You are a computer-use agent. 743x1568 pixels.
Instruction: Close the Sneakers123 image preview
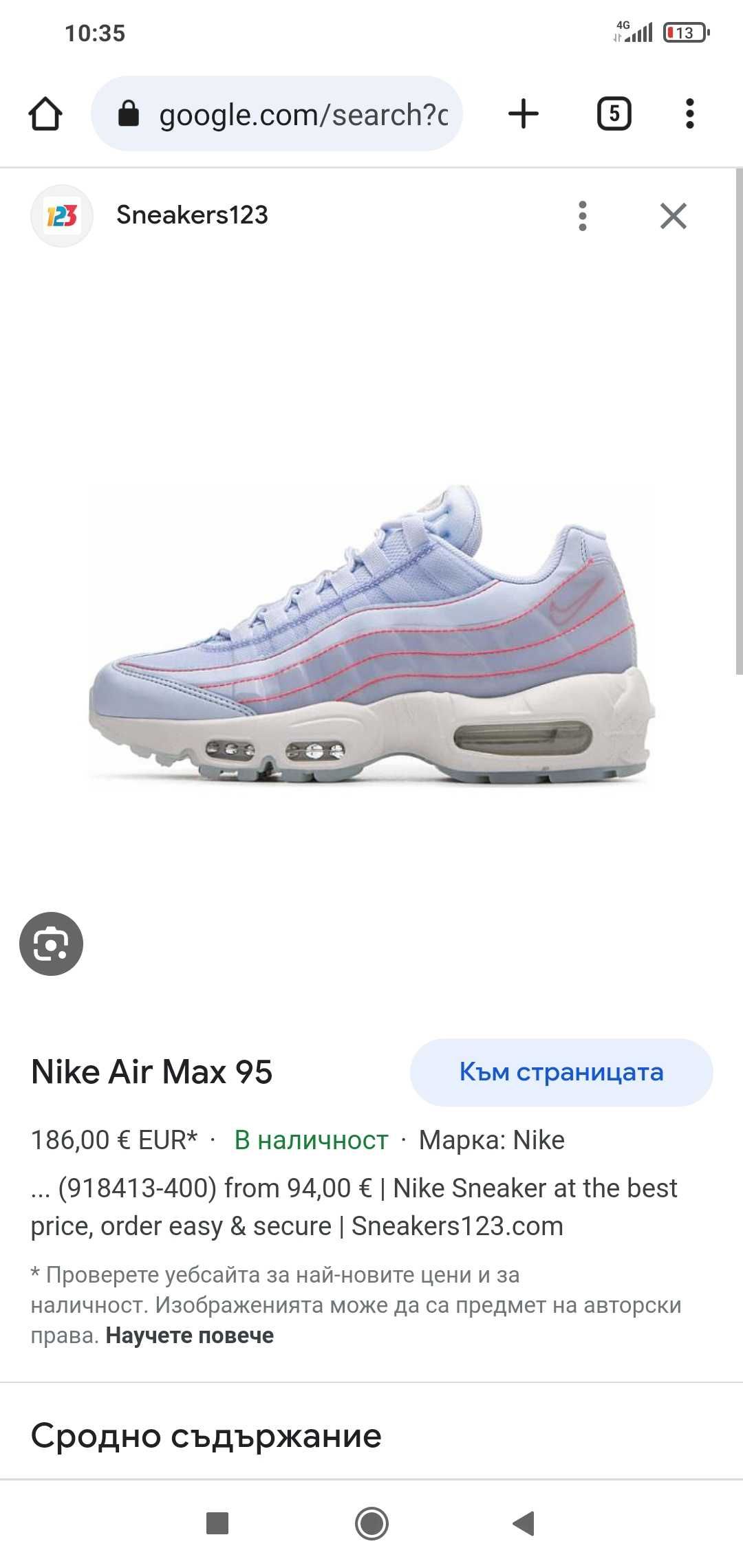click(673, 216)
